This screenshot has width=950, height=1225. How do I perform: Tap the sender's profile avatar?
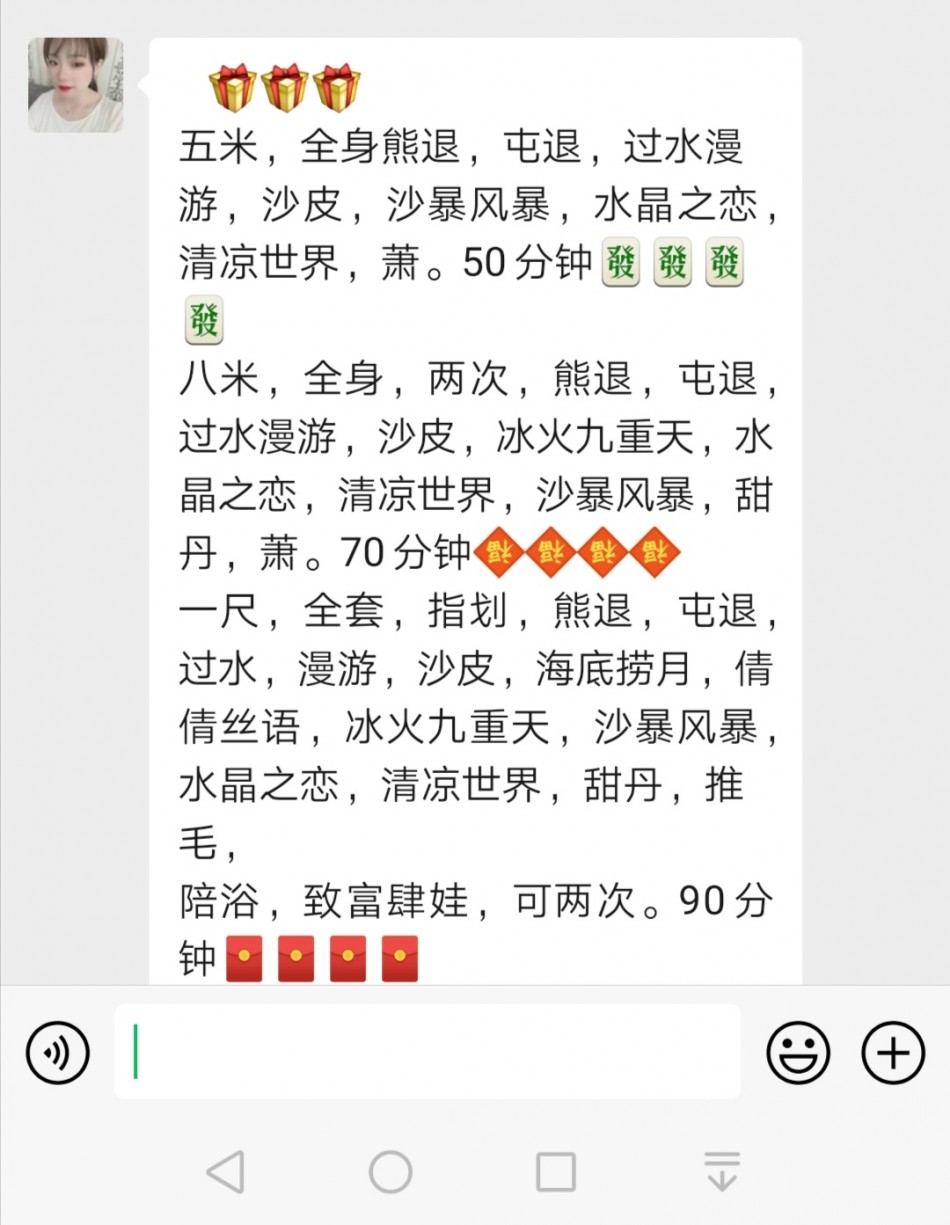[75, 85]
